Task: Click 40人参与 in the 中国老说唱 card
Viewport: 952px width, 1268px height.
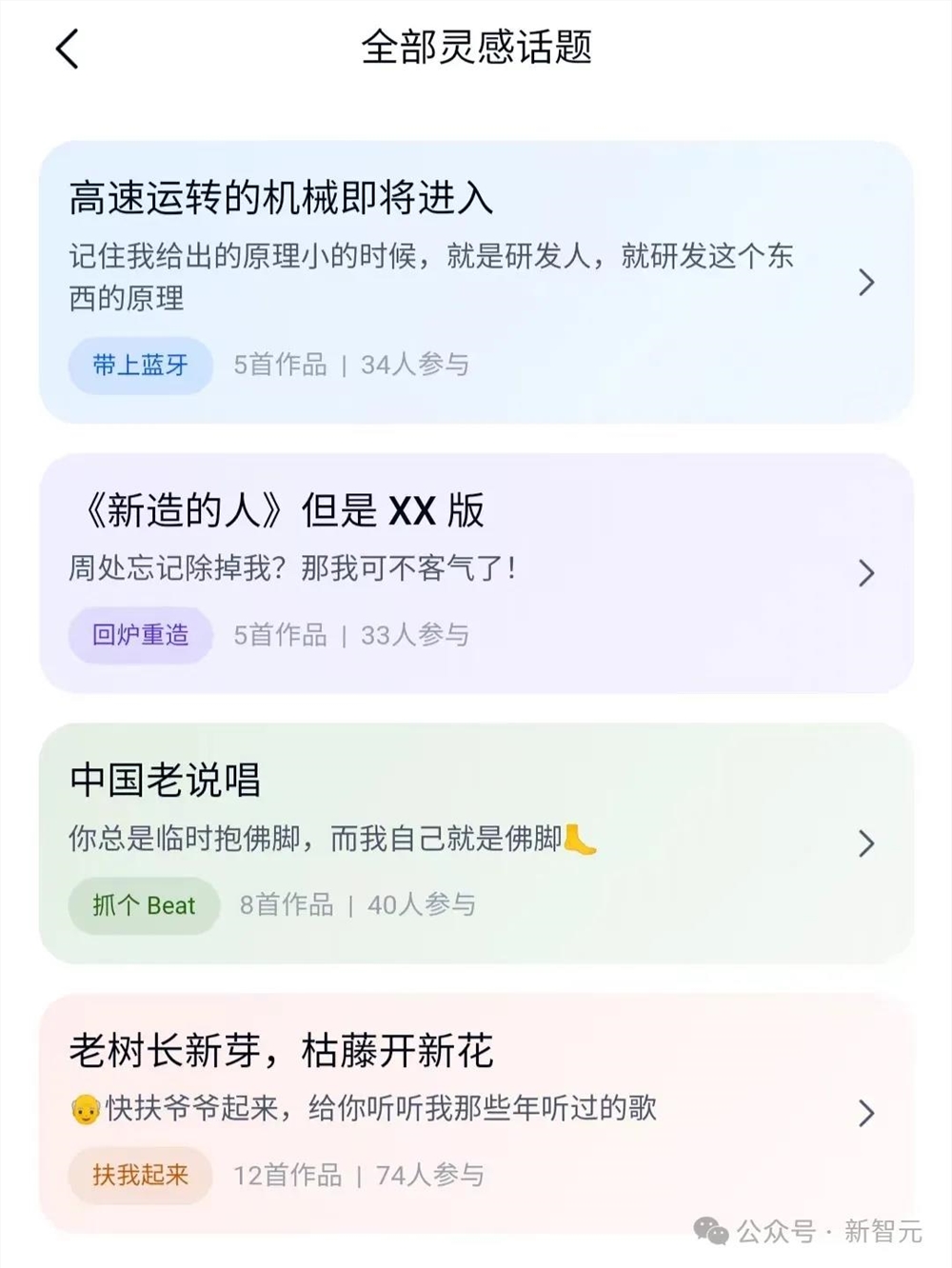Action: (x=424, y=905)
